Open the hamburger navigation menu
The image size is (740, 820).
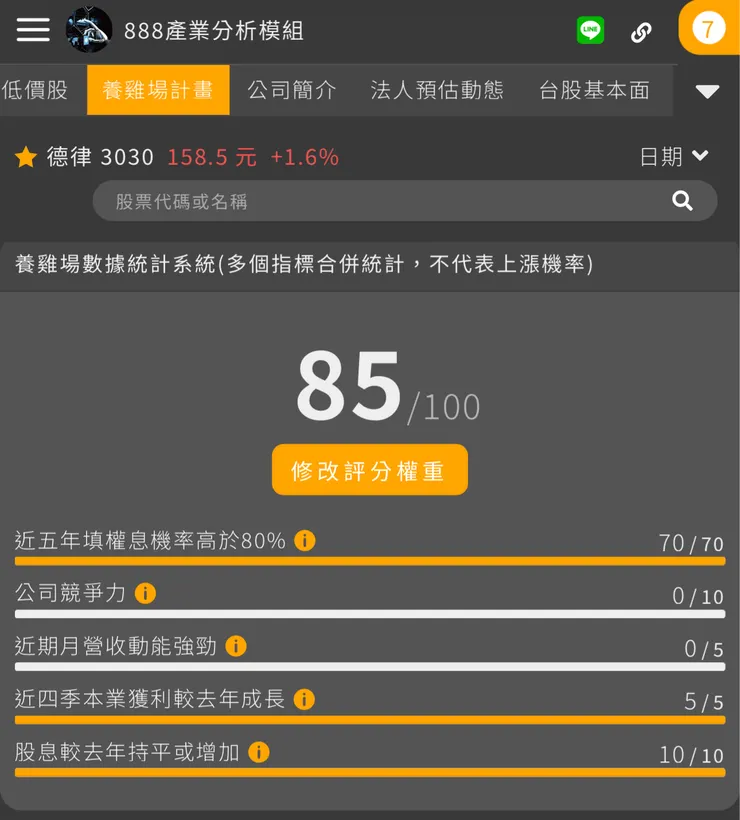click(32, 30)
